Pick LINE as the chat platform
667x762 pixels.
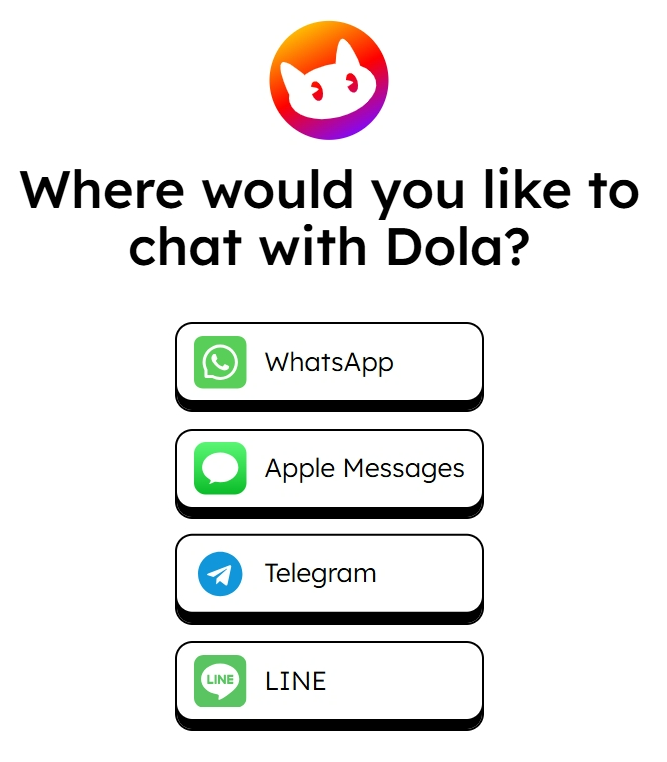coord(329,681)
